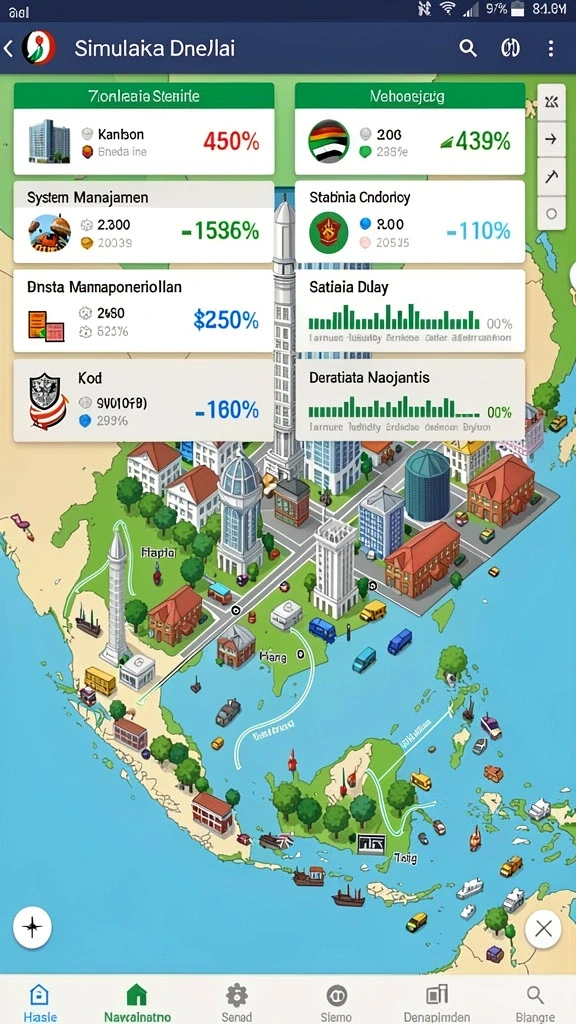Open the System Manajamen card
The width and height of the screenshot is (576, 1024).
(x=144, y=222)
